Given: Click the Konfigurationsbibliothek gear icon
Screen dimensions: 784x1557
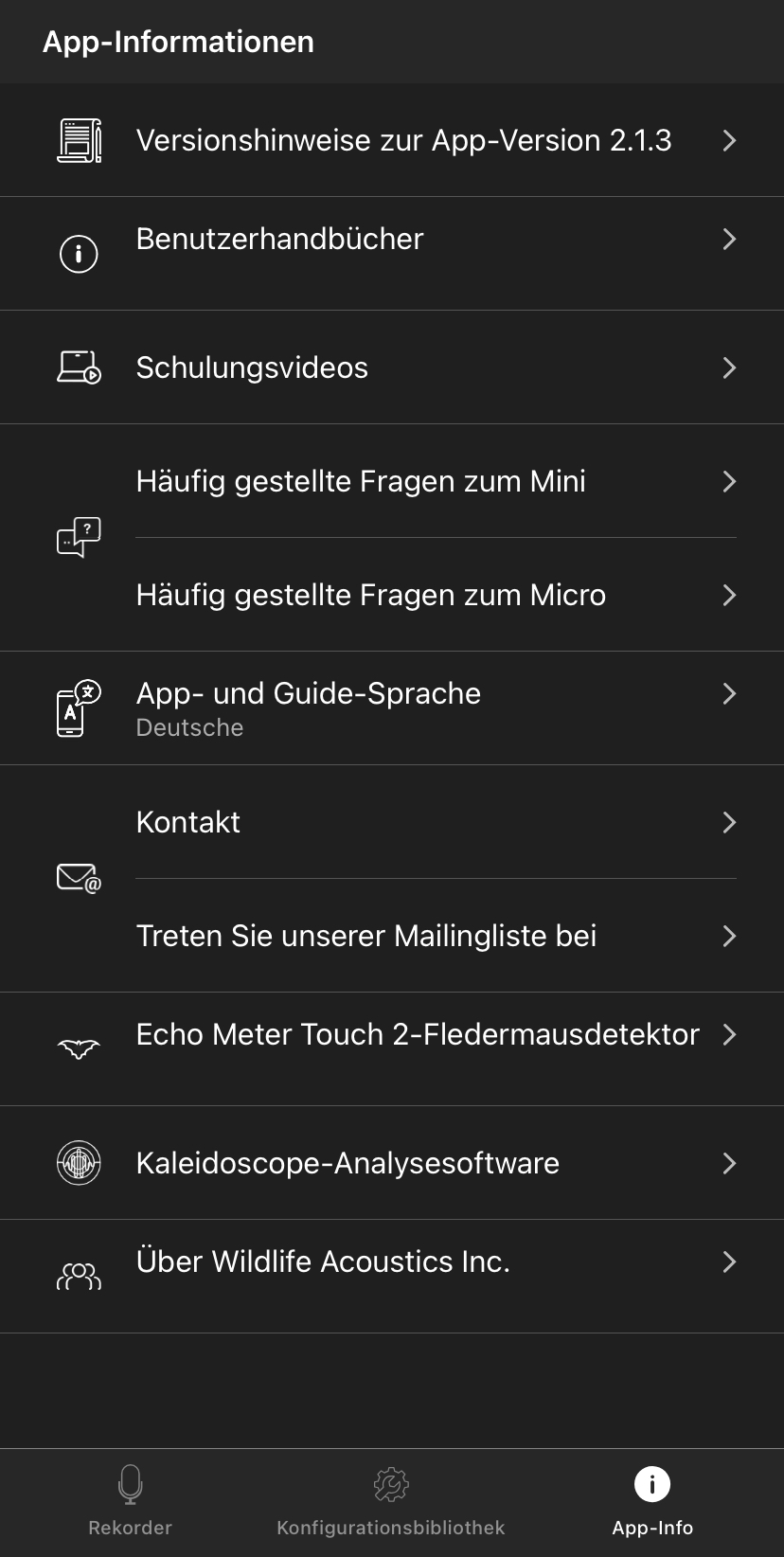Looking at the screenshot, I should (x=390, y=1484).
